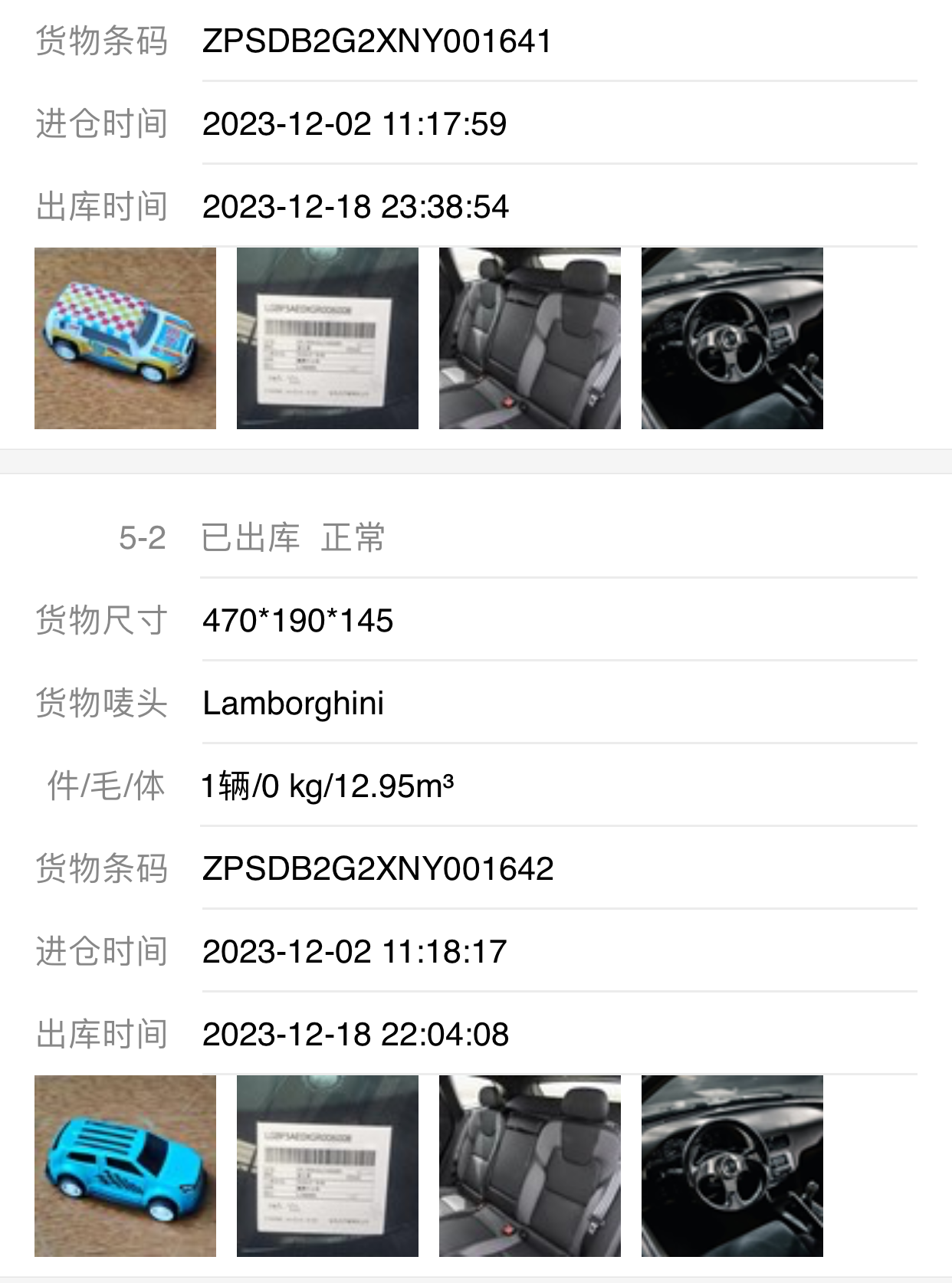Image resolution: width=952 pixels, height=1283 pixels.
Task: Open rear seats photo in item 5-2
Action: (530, 1166)
